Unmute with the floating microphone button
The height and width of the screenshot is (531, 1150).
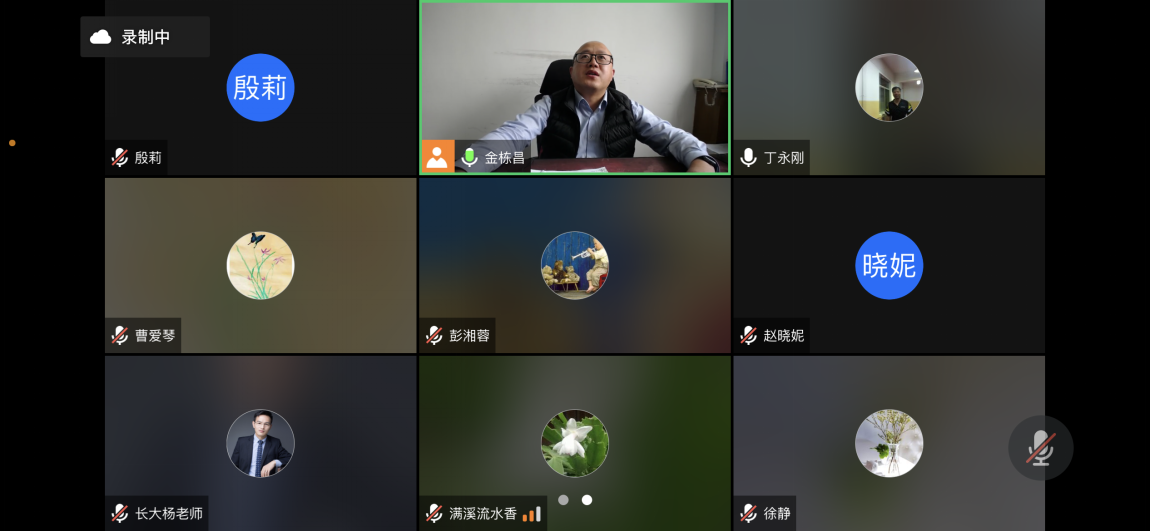(x=1040, y=448)
